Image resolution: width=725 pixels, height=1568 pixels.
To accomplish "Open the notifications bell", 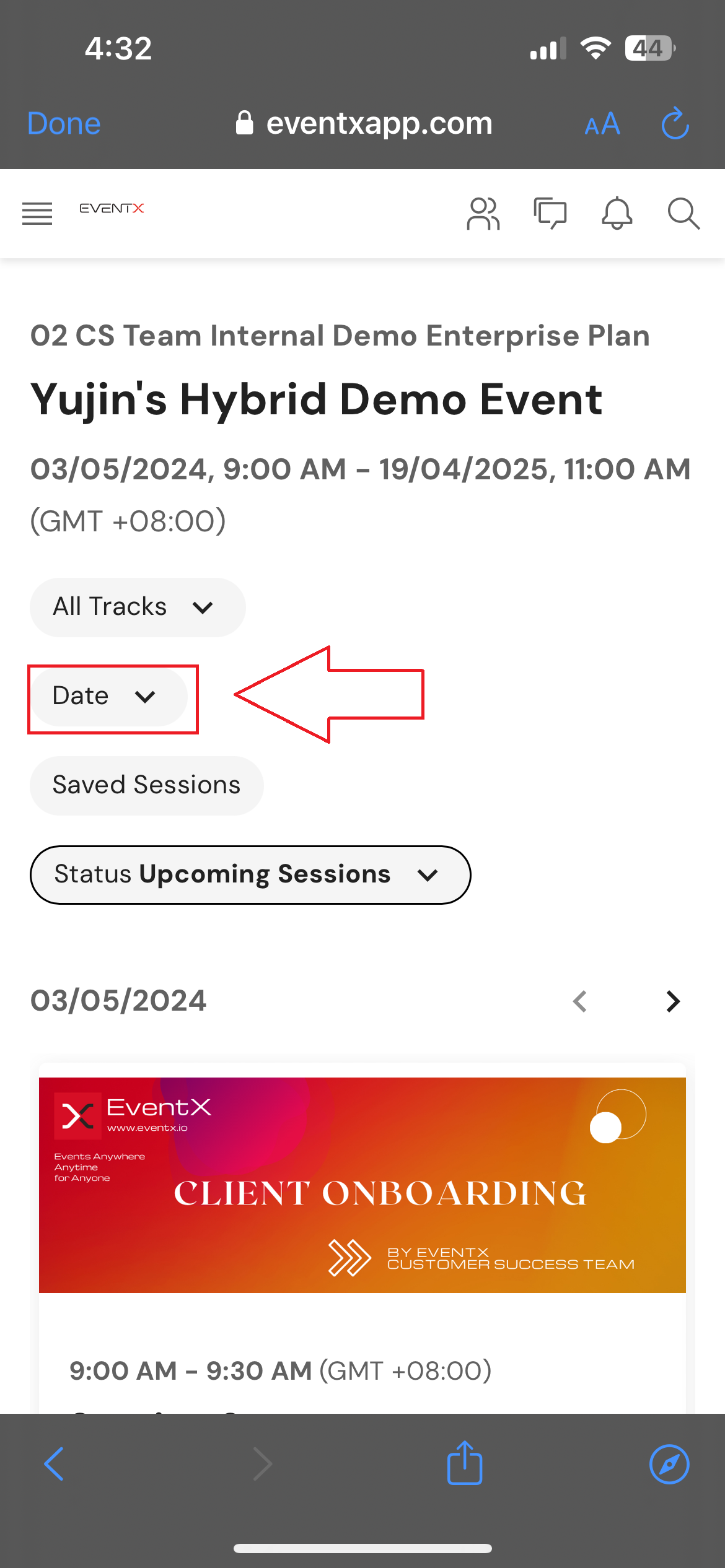I will coord(617,214).
